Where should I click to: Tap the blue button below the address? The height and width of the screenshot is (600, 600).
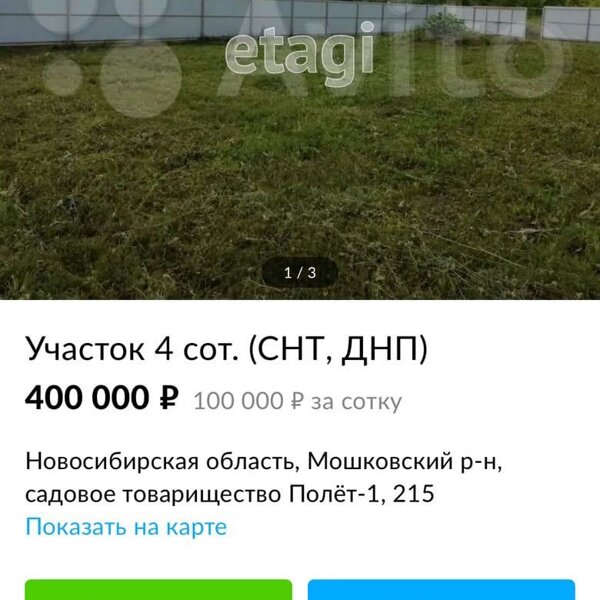coord(441,590)
